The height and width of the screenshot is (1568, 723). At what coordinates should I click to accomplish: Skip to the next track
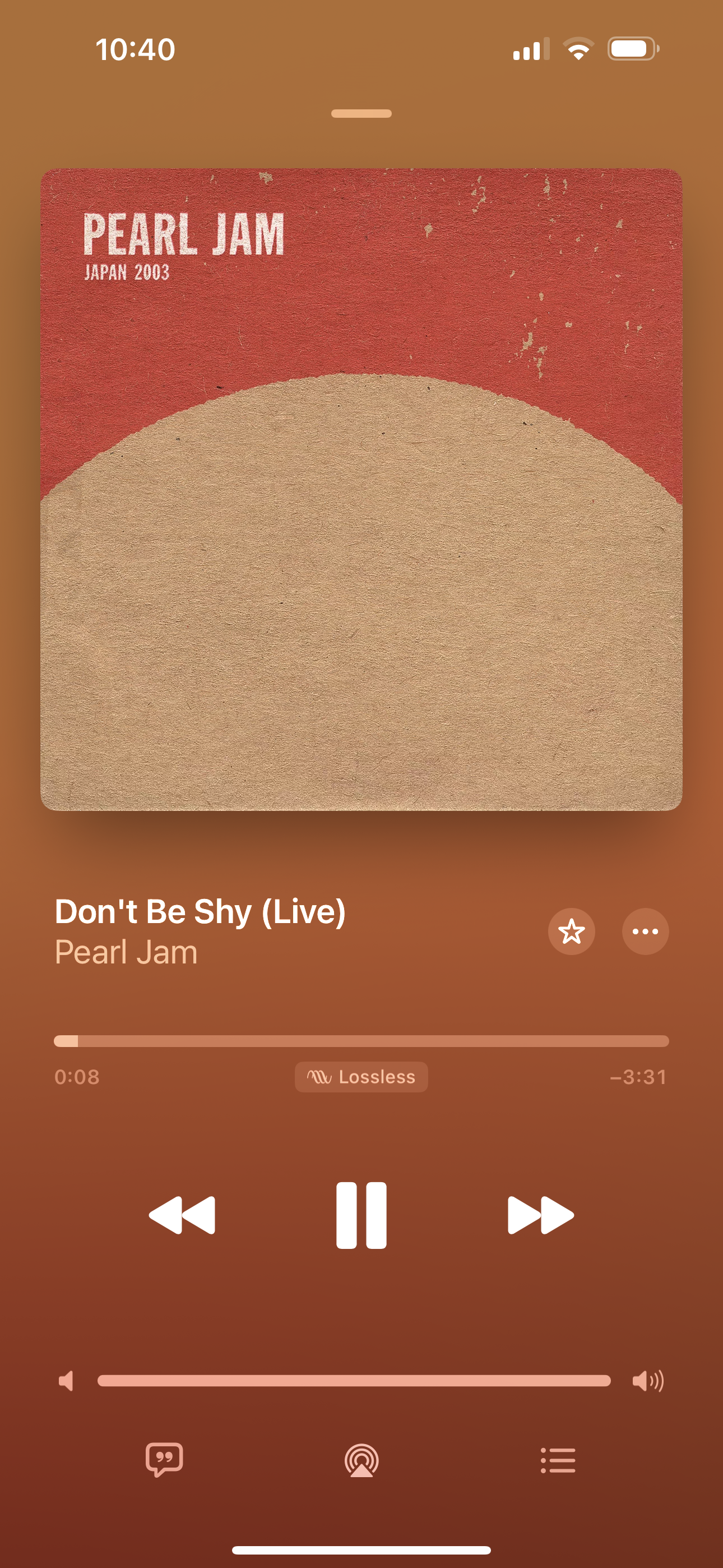tap(540, 1215)
